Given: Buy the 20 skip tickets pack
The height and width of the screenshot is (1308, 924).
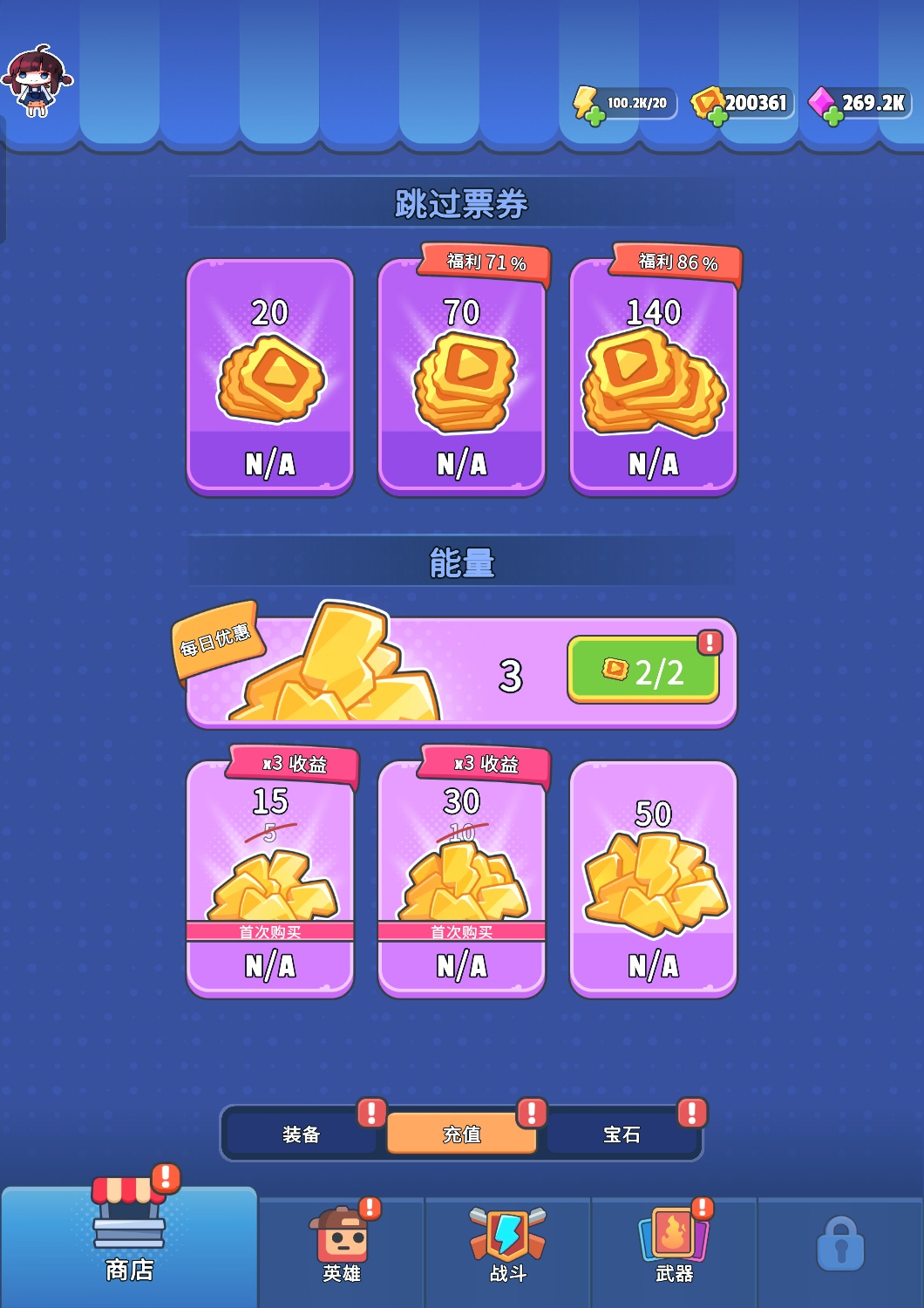Looking at the screenshot, I should pos(270,377).
